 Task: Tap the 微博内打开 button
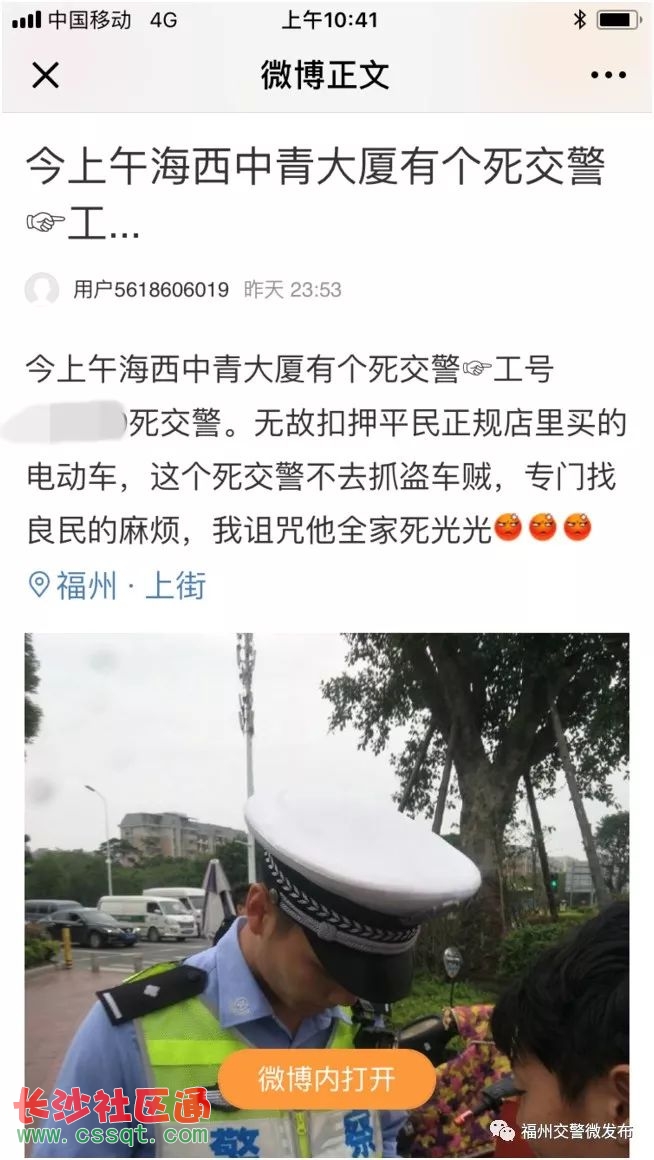(327, 1079)
